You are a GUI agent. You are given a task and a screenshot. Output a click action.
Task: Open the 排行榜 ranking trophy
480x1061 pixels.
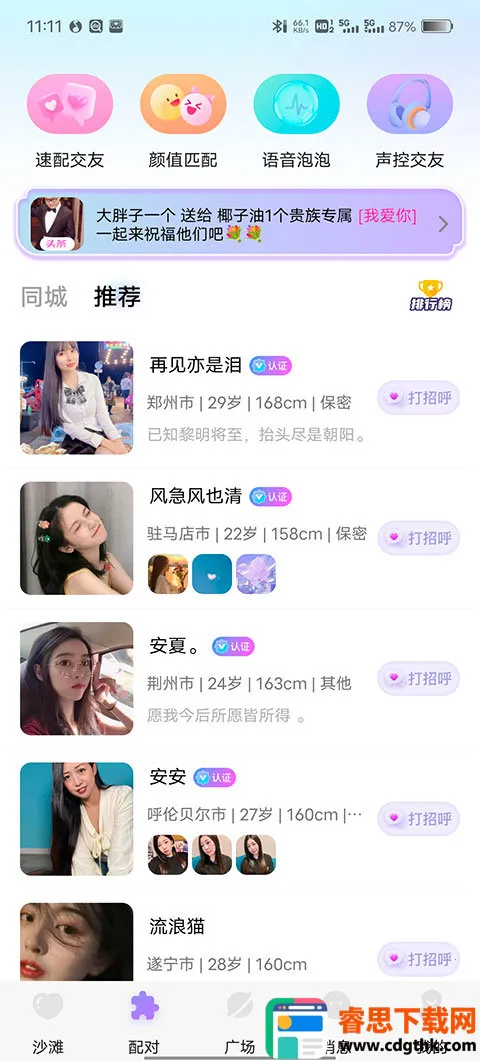431,296
